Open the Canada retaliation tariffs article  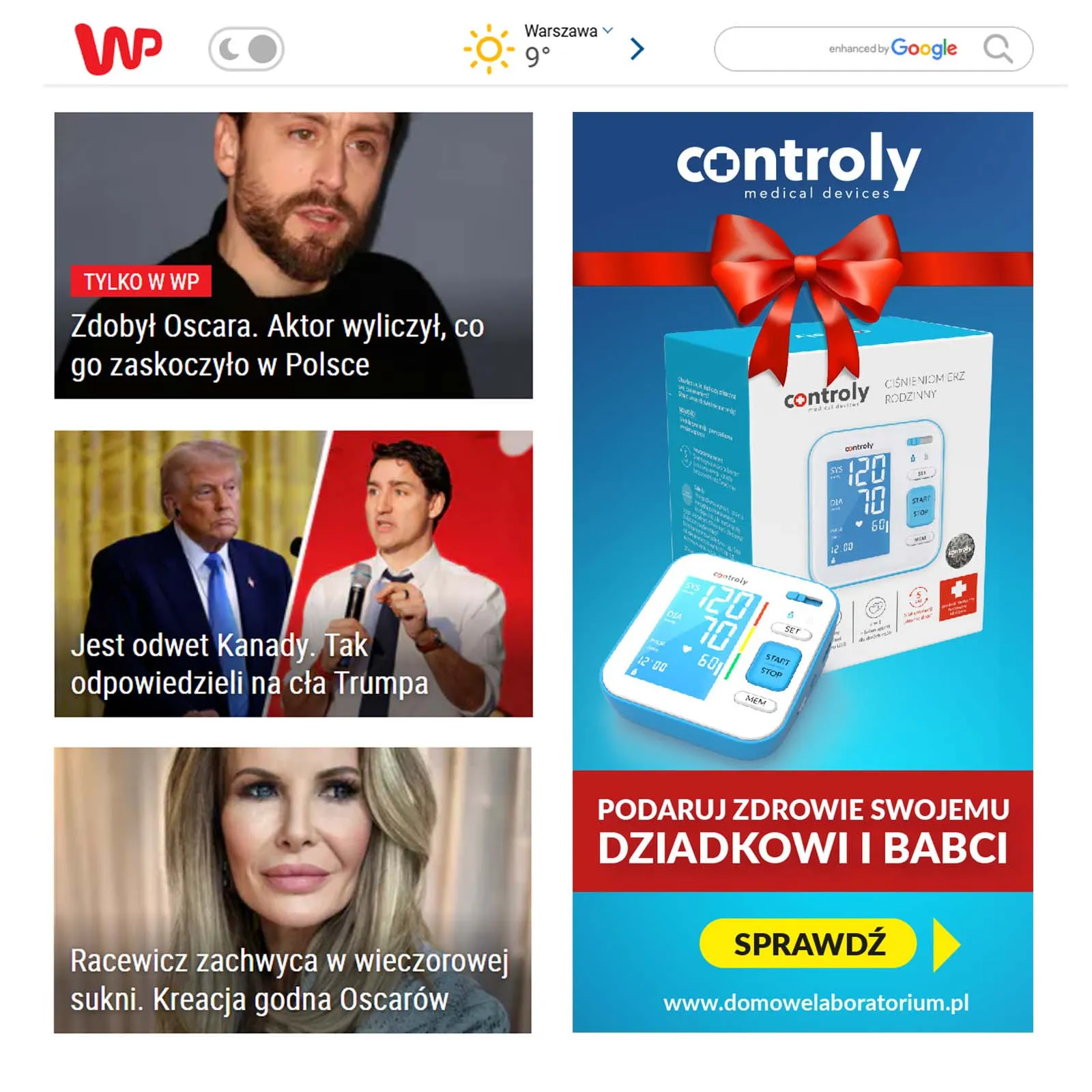pos(293,573)
